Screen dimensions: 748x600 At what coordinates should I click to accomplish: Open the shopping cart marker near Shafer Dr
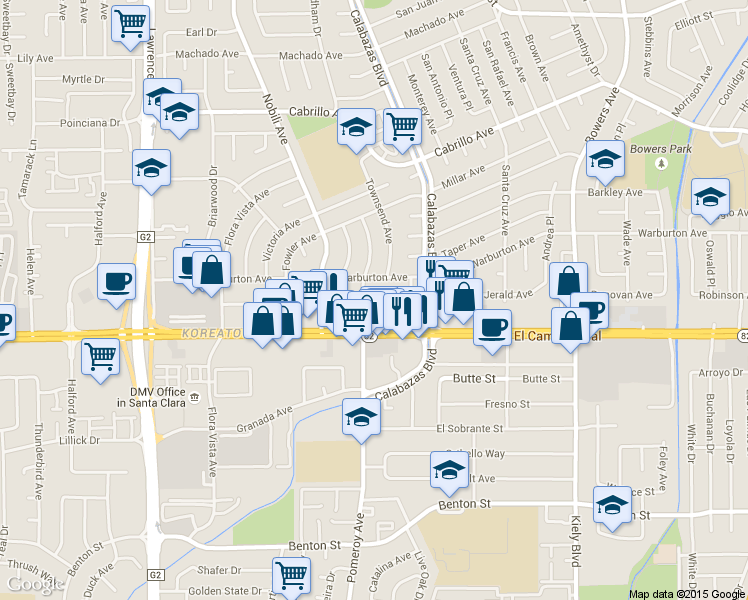[x=291, y=577]
